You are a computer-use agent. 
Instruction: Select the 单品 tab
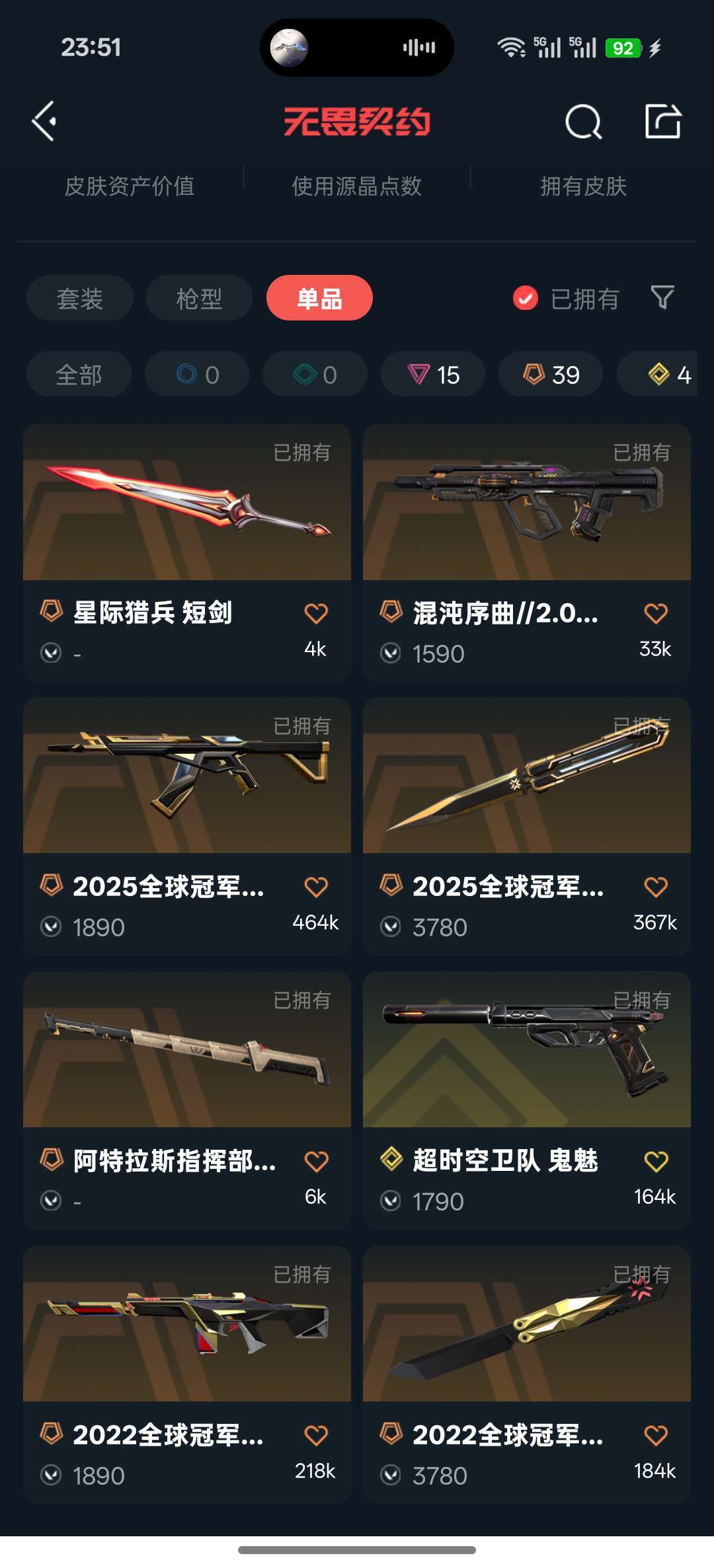point(319,299)
